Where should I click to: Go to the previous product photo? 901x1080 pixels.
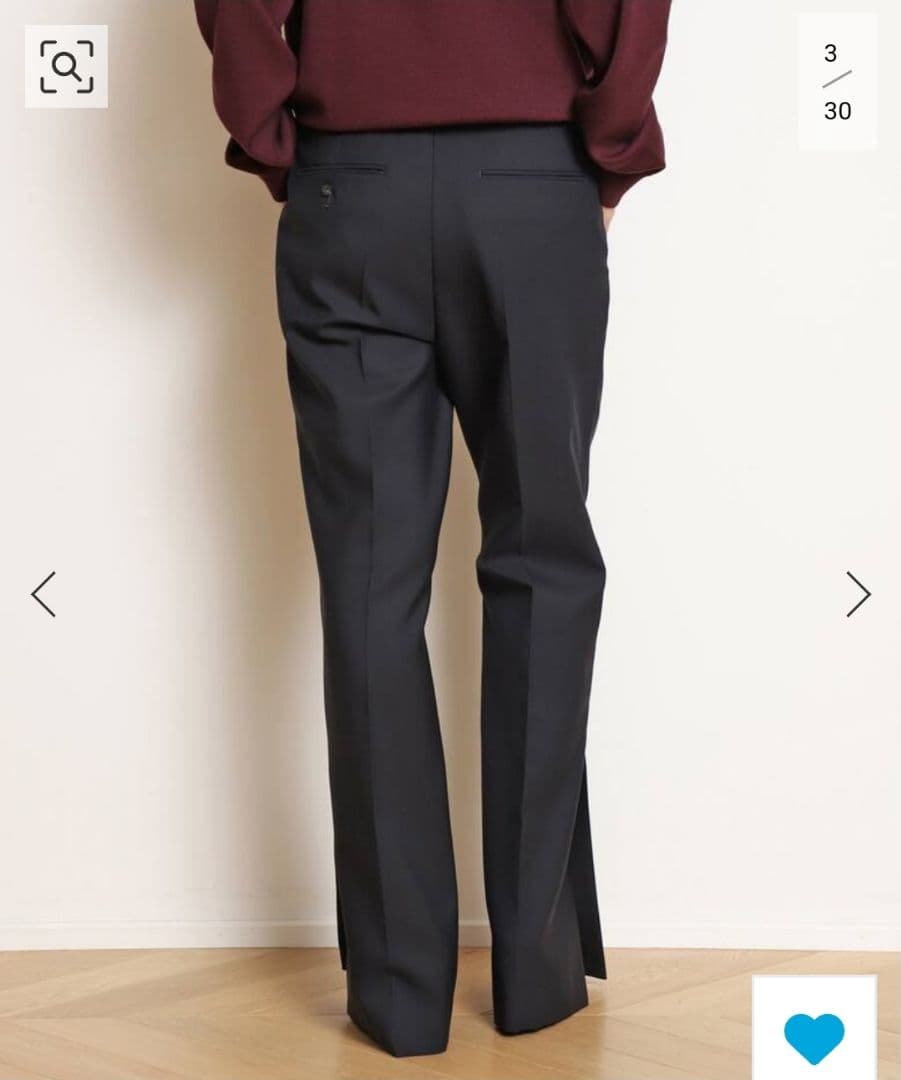coord(44,594)
